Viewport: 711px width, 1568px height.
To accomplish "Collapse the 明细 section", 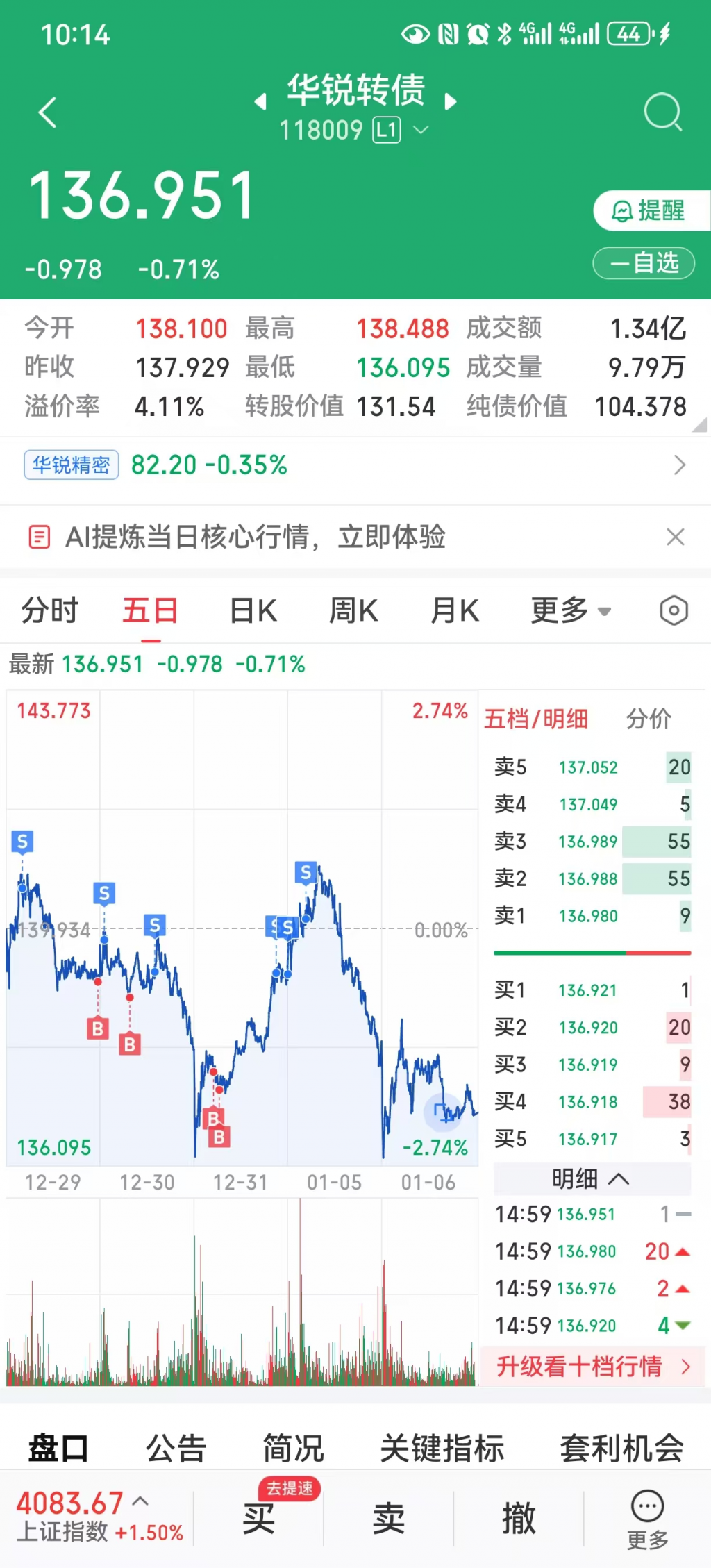I will [591, 1178].
